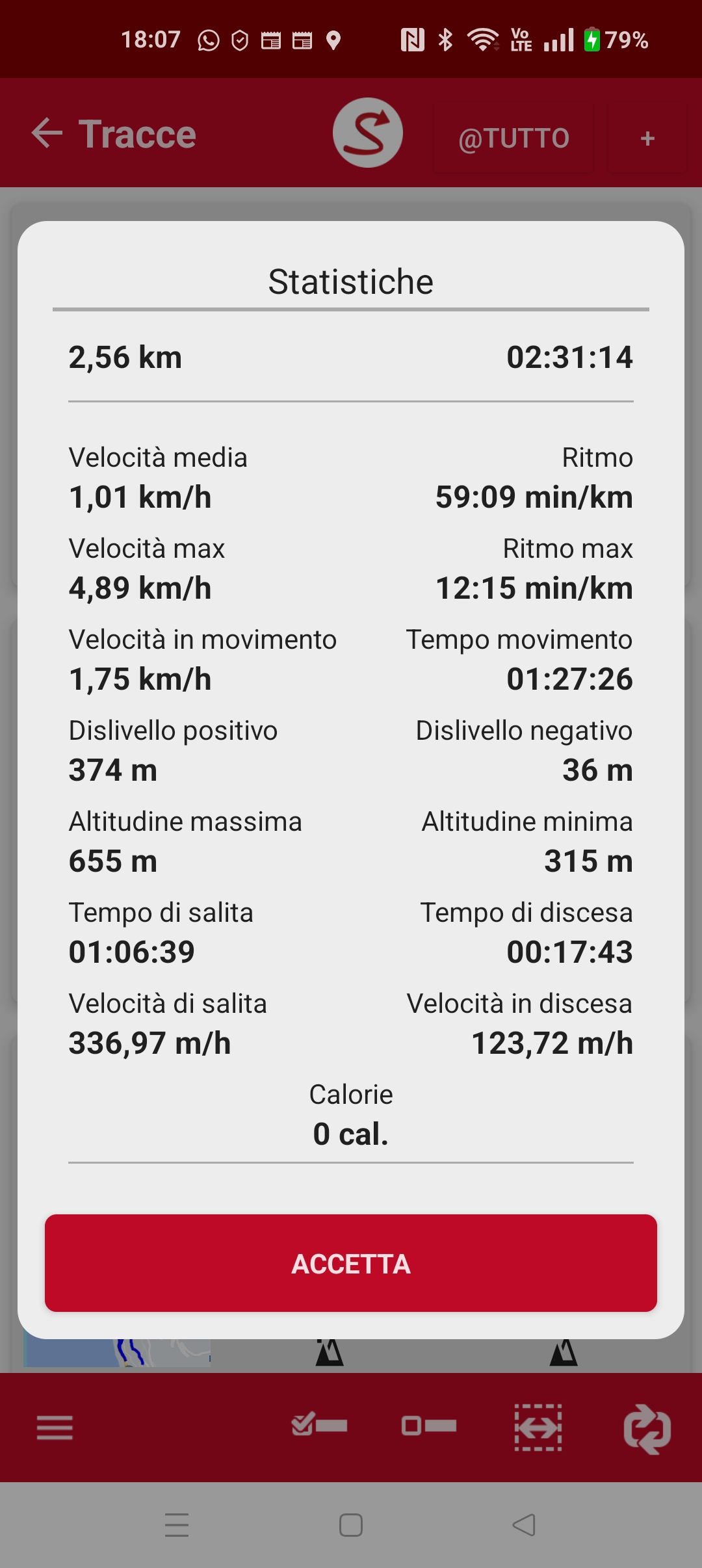Open the hamburger menu in bottom bar
The height and width of the screenshot is (1568, 702).
pyautogui.click(x=55, y=1428)
